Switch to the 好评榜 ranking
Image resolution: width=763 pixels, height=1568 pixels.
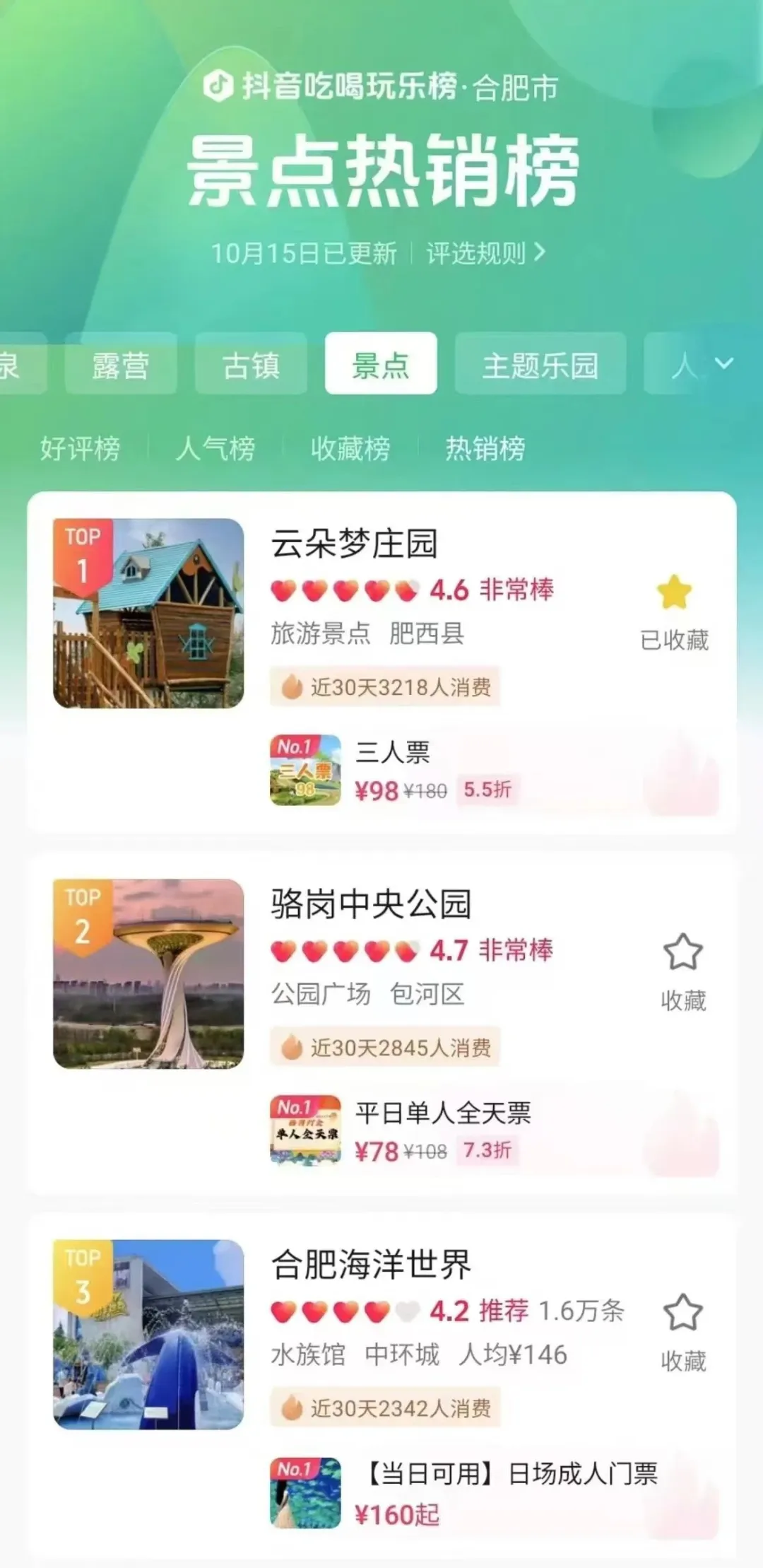(80, 448)
